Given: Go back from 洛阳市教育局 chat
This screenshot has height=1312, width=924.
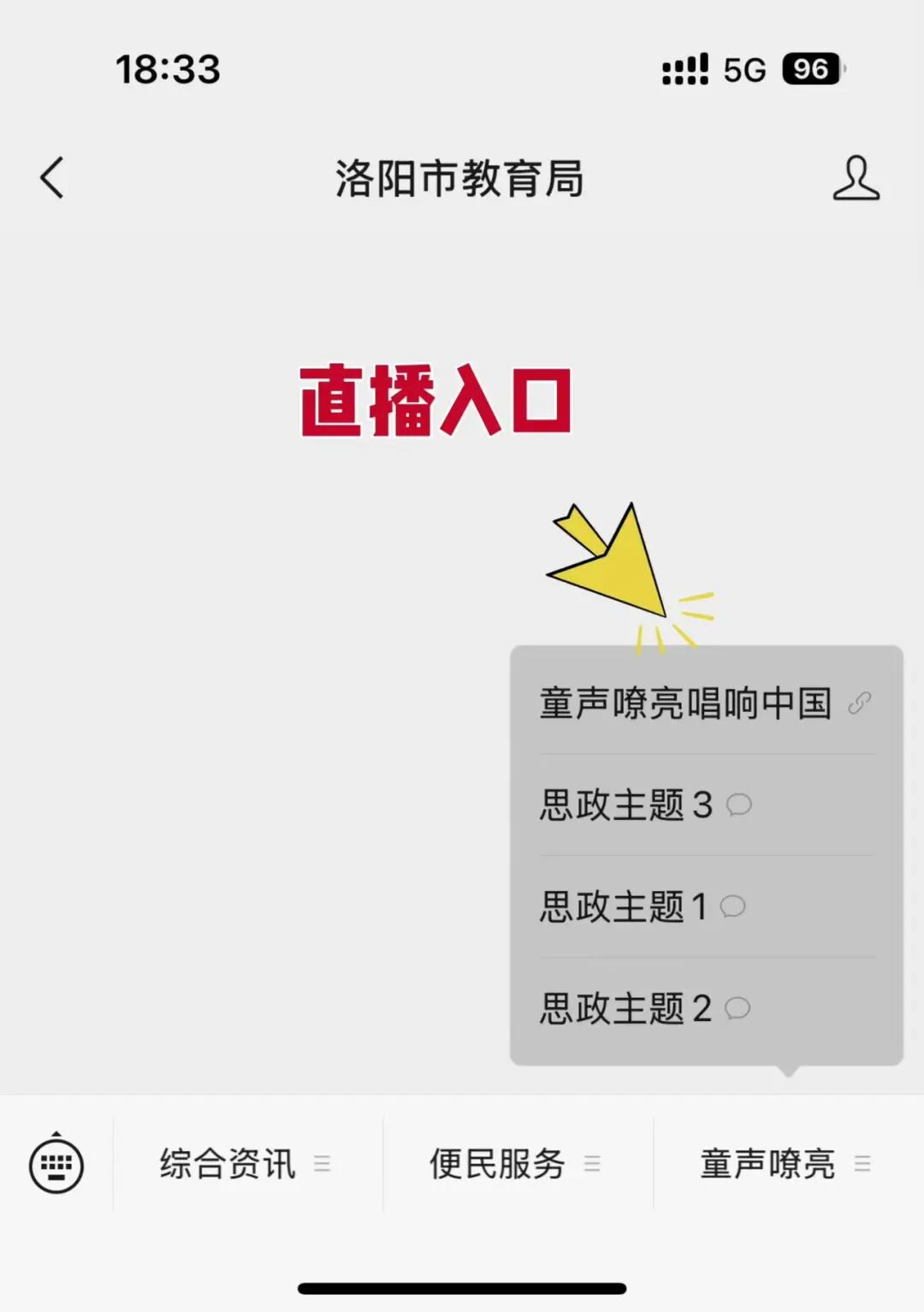Looking at the screenshot, I should (52, 178).
